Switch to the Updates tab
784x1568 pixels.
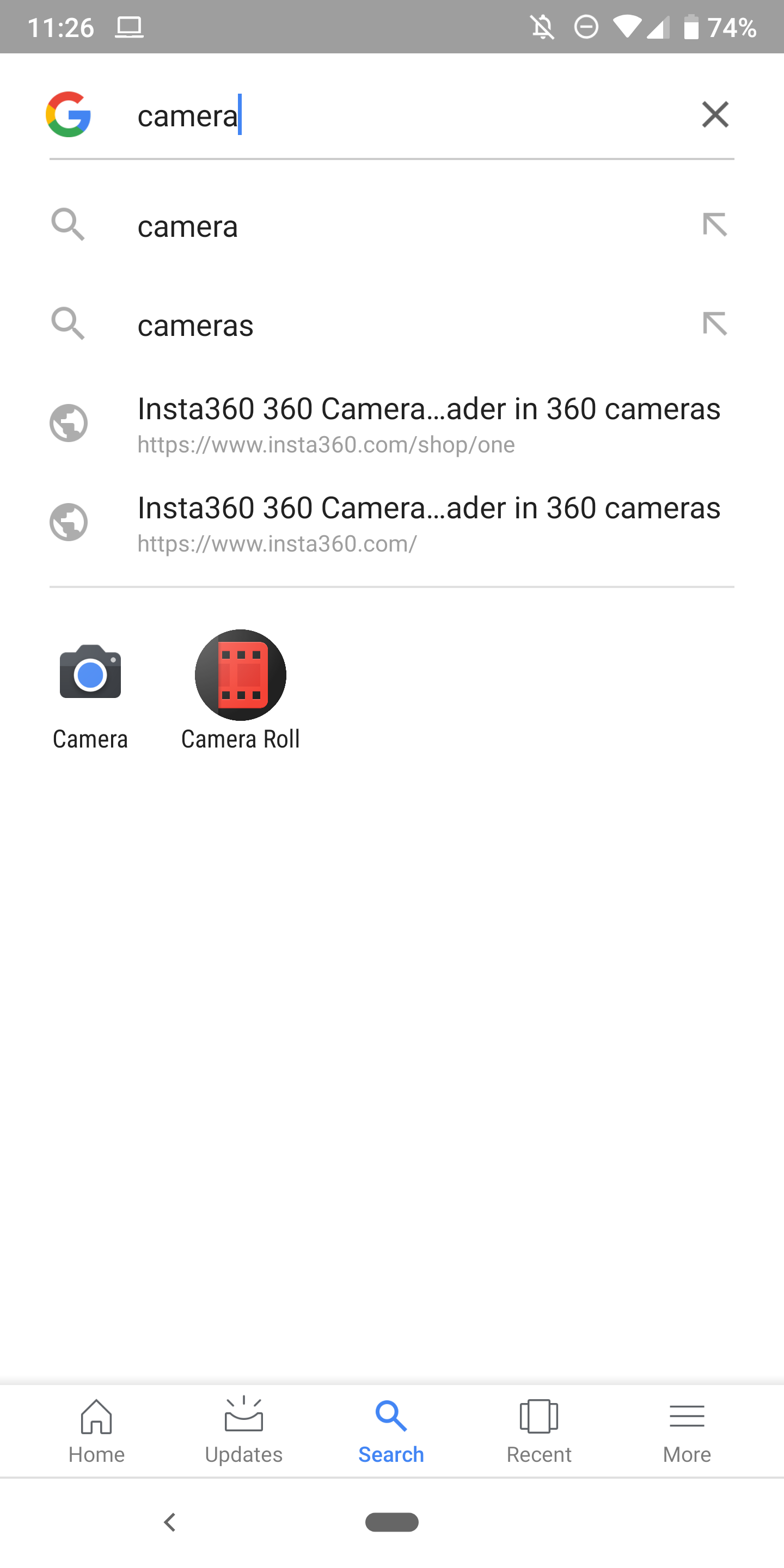point(243,1430)
